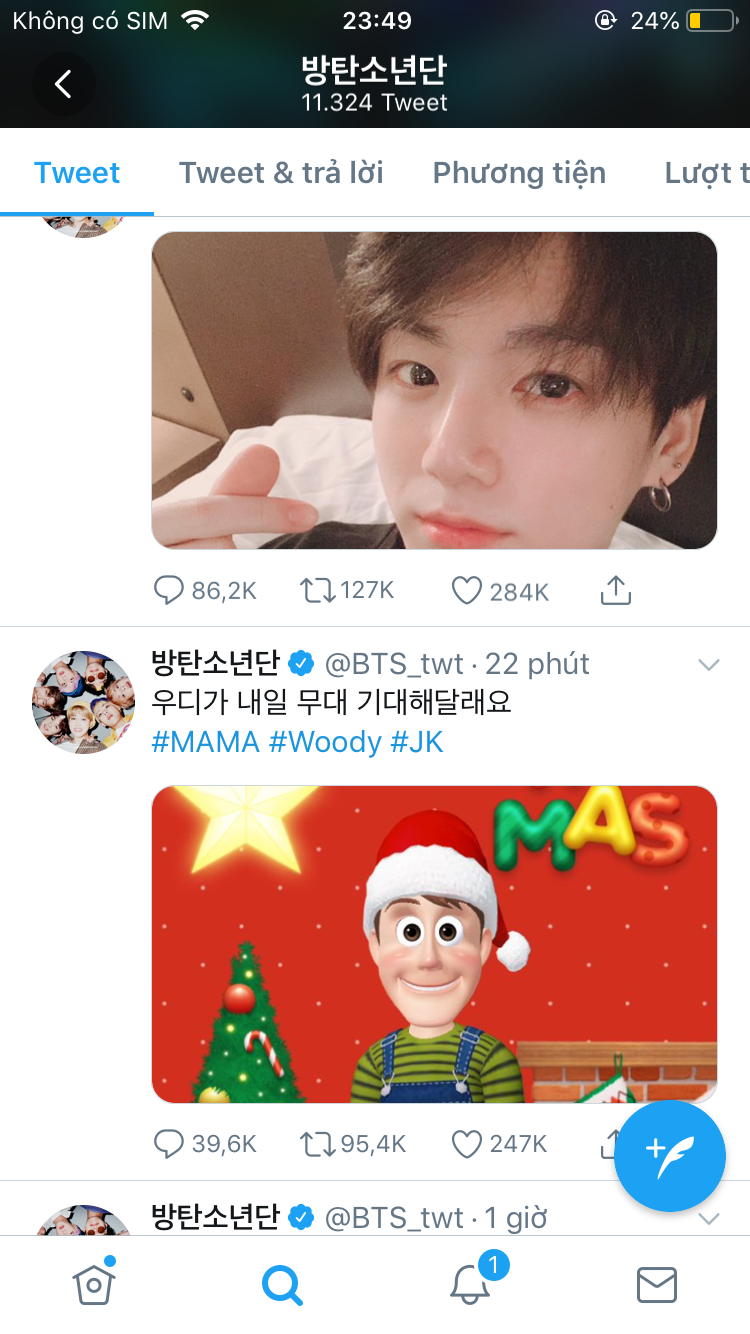Screen dimensions: 750x1334
Task: Select the Tweet tab
Action: [77, 173]
